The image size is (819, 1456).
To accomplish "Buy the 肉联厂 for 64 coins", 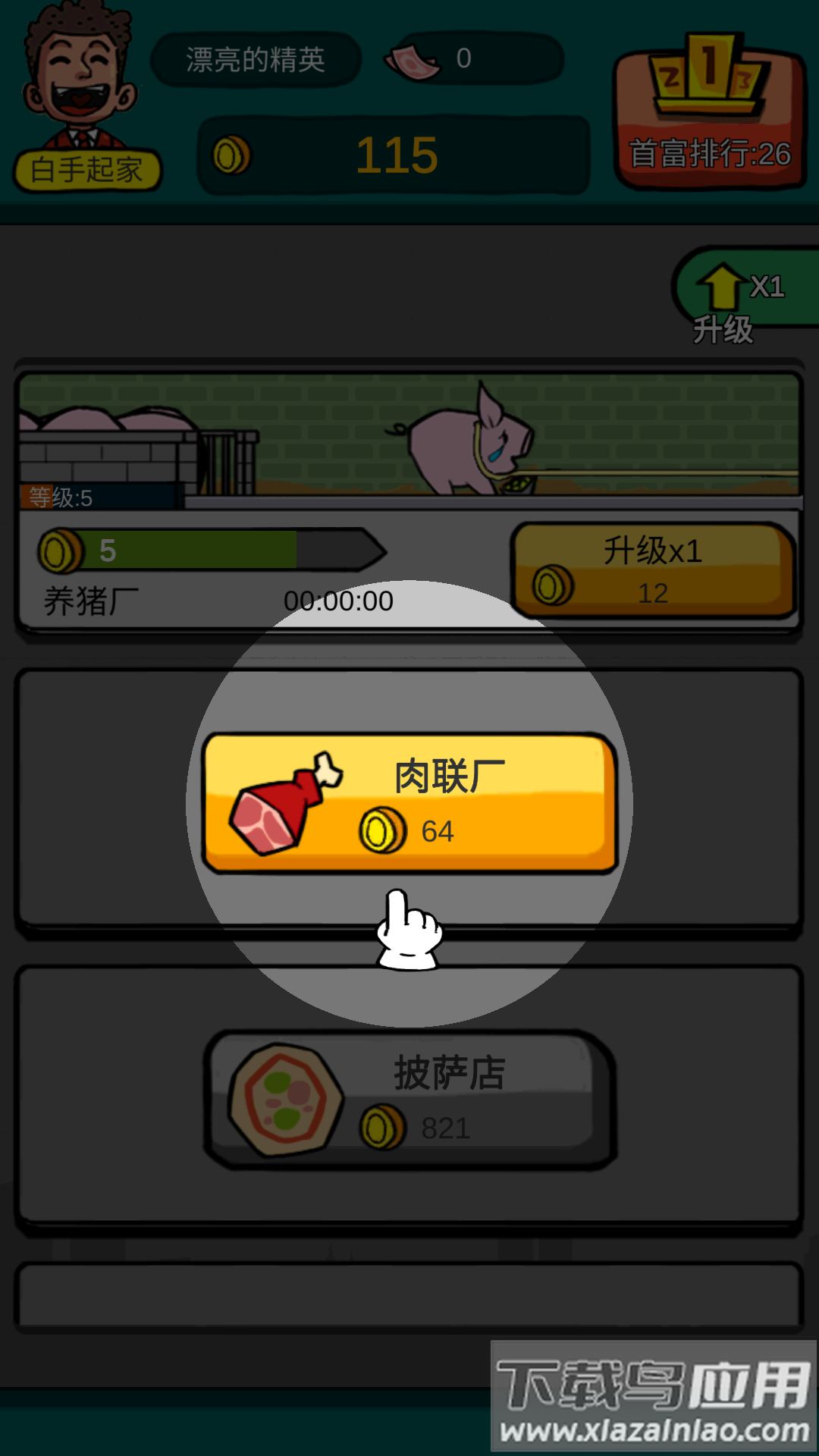I will 409,802.
